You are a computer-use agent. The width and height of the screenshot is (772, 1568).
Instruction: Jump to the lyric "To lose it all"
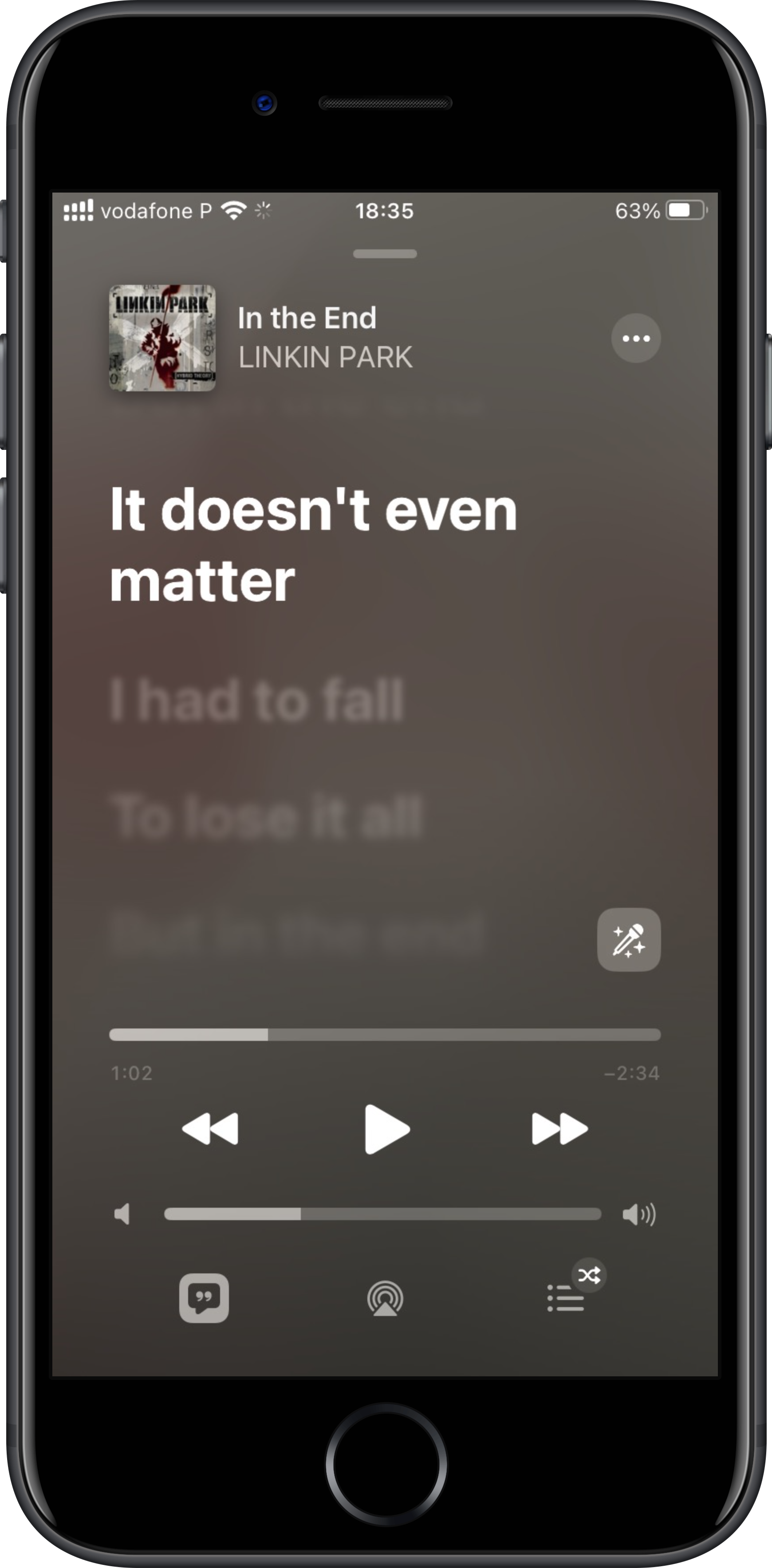tap(265, 816)
